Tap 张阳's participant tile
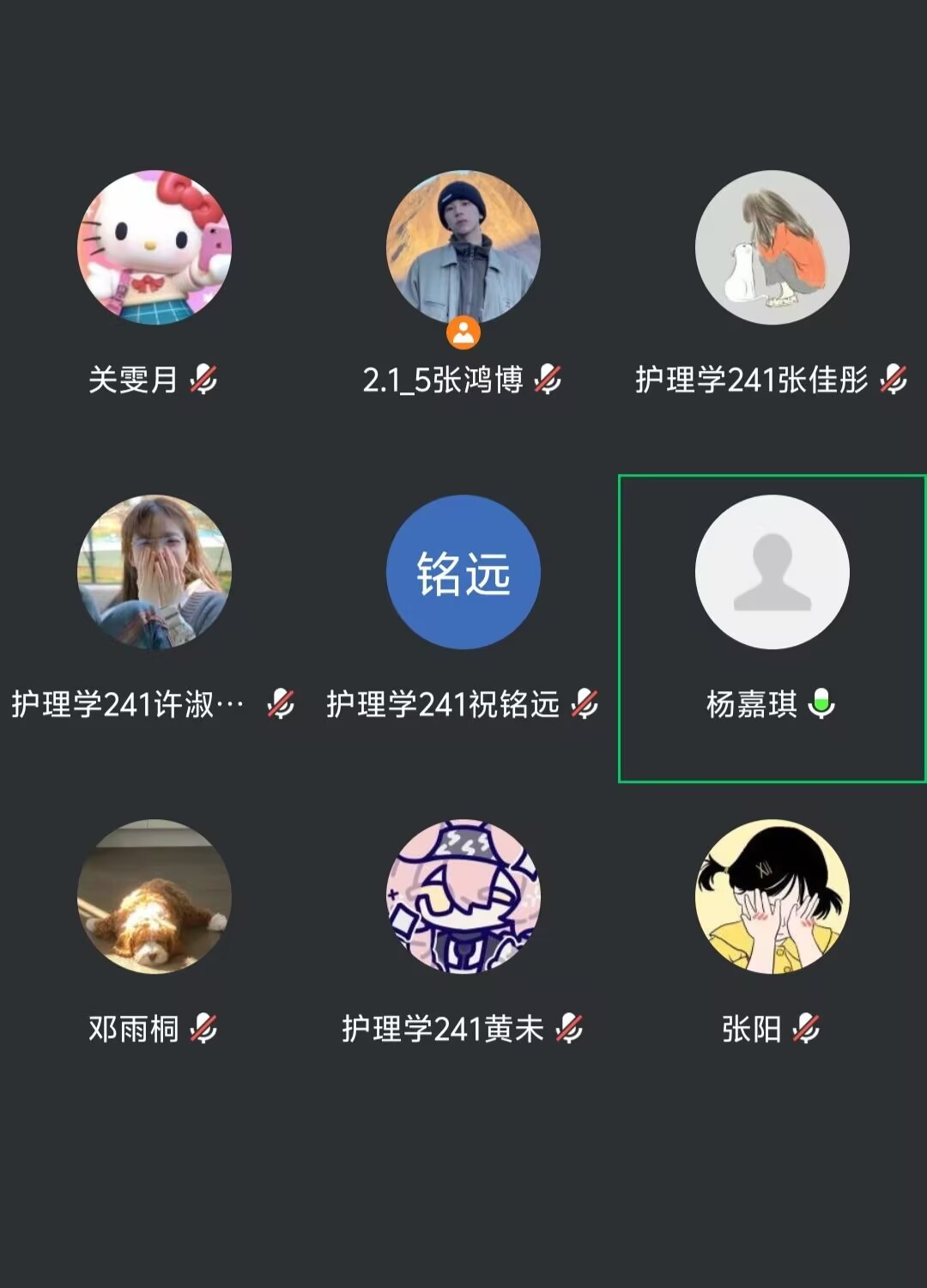This screenshot has height=1288, width=927. [x=772, y=896]
